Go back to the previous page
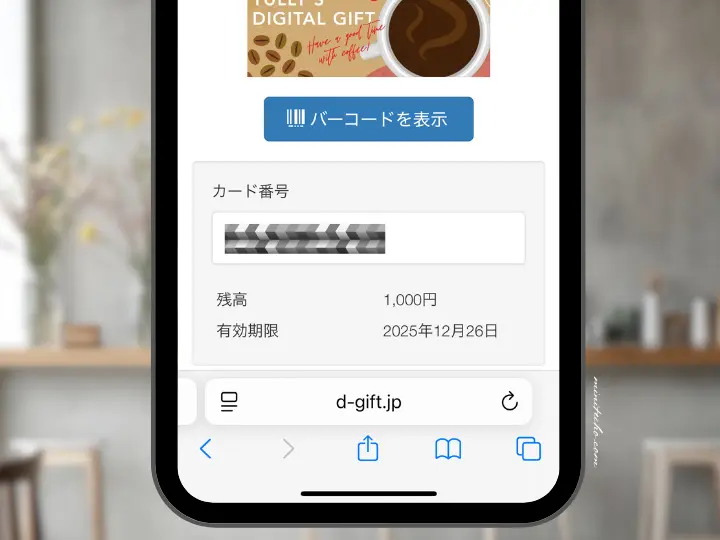 206,449
